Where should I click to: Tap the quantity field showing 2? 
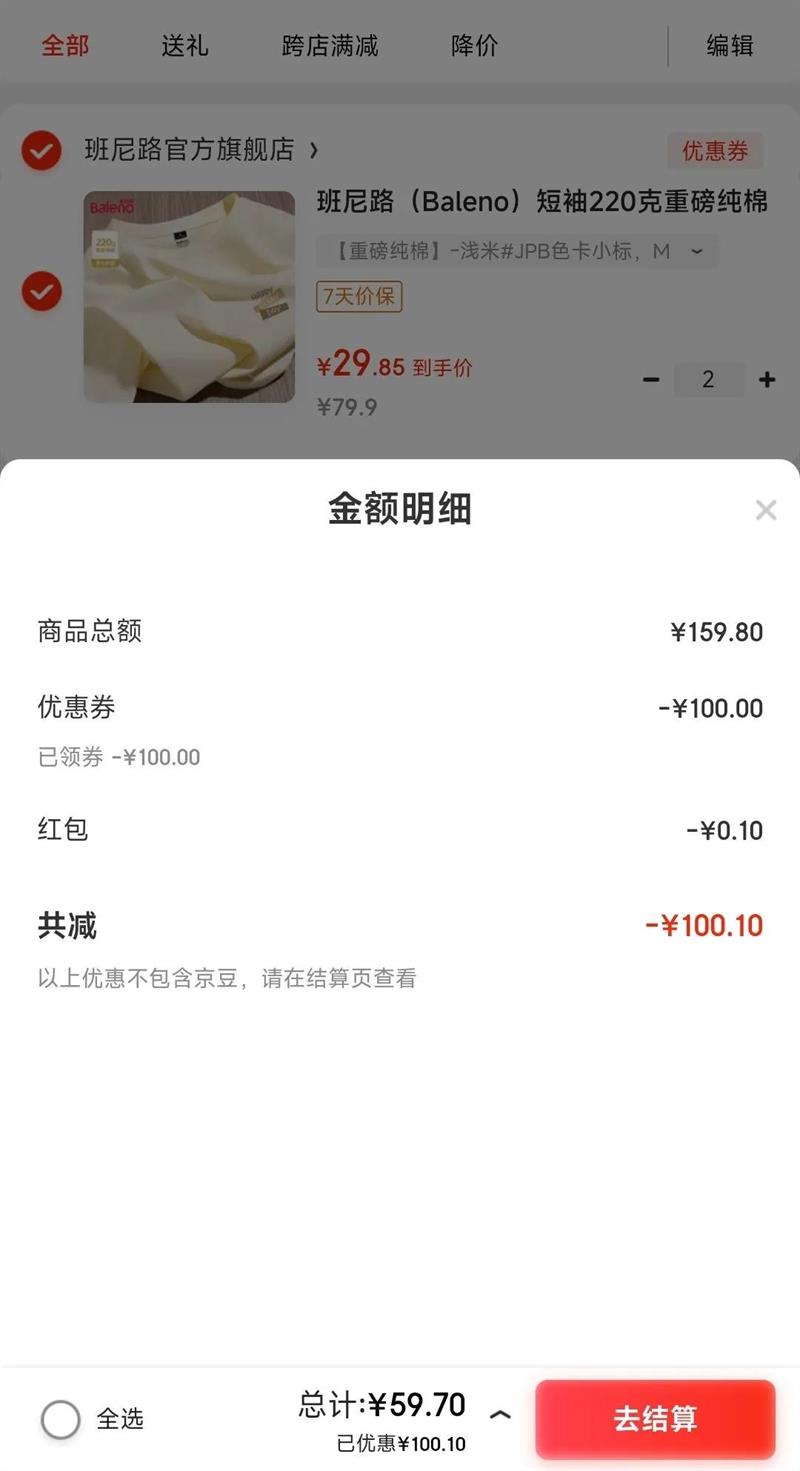pos(708,380)
